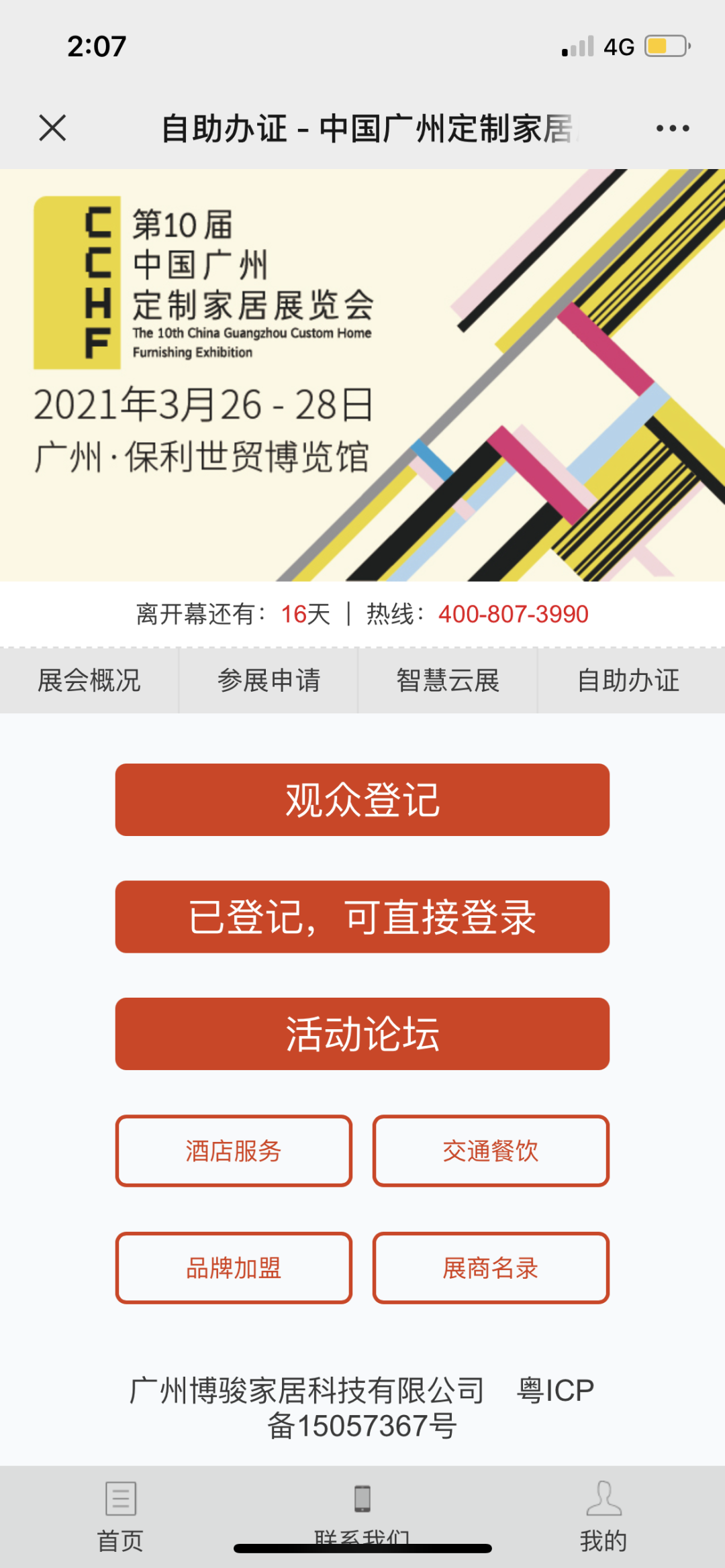View 酒店服务 information
This screenshot has width=725, height=1568.
234,1151
